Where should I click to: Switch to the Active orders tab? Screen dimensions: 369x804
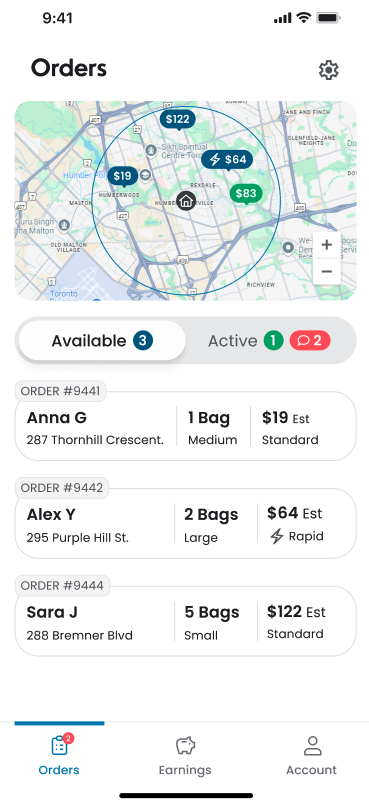269,340
